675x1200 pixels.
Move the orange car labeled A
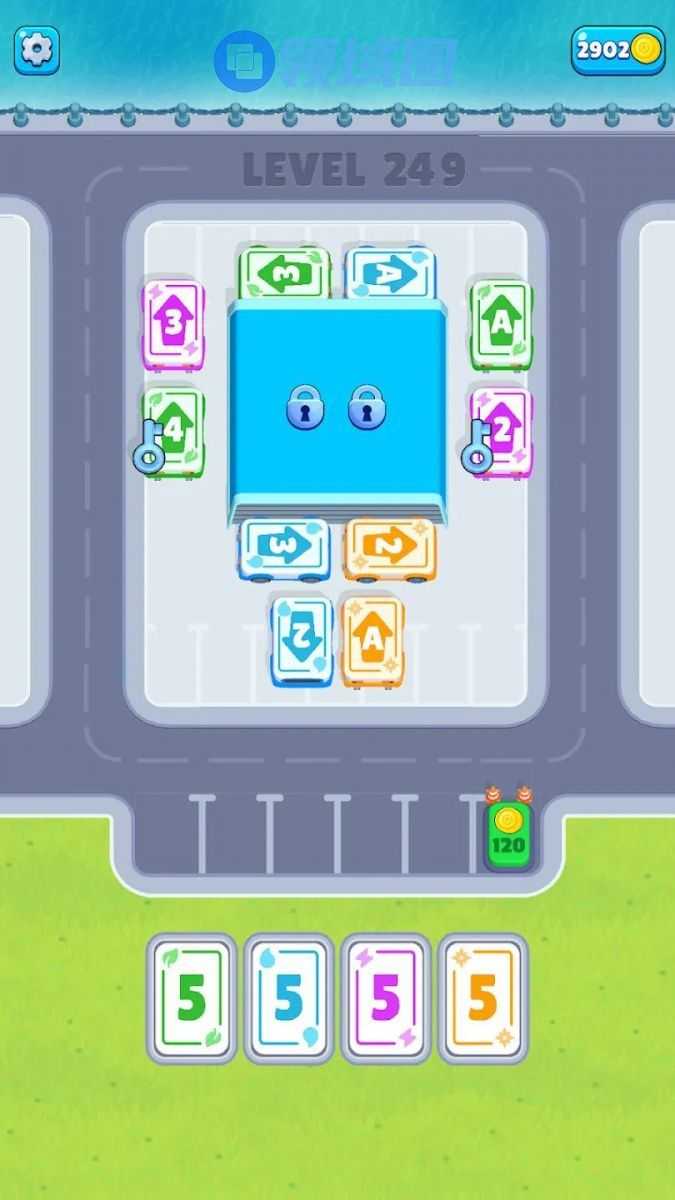click(x=373, y=640)
